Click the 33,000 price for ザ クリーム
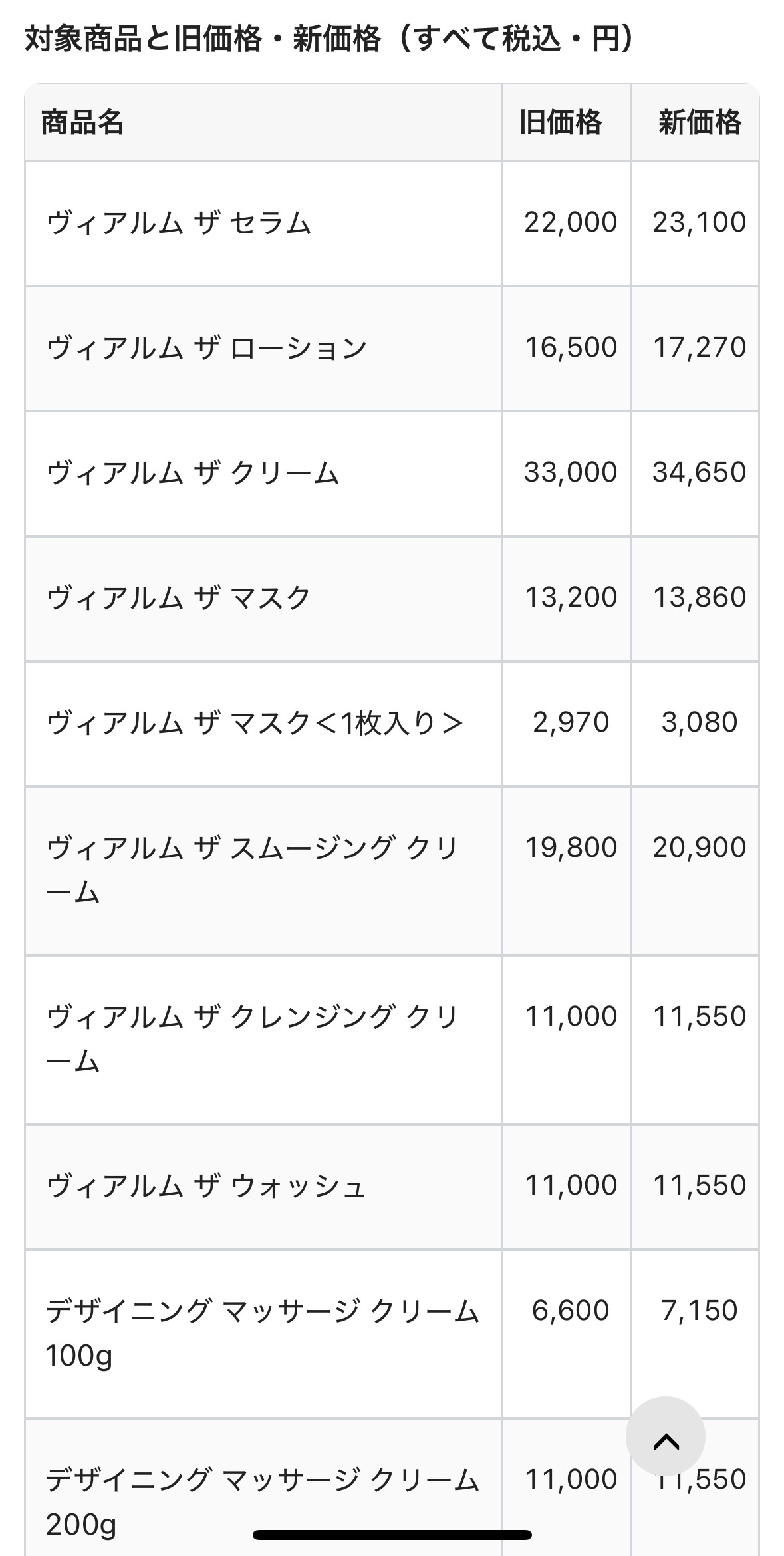 [x=566, y=472]
